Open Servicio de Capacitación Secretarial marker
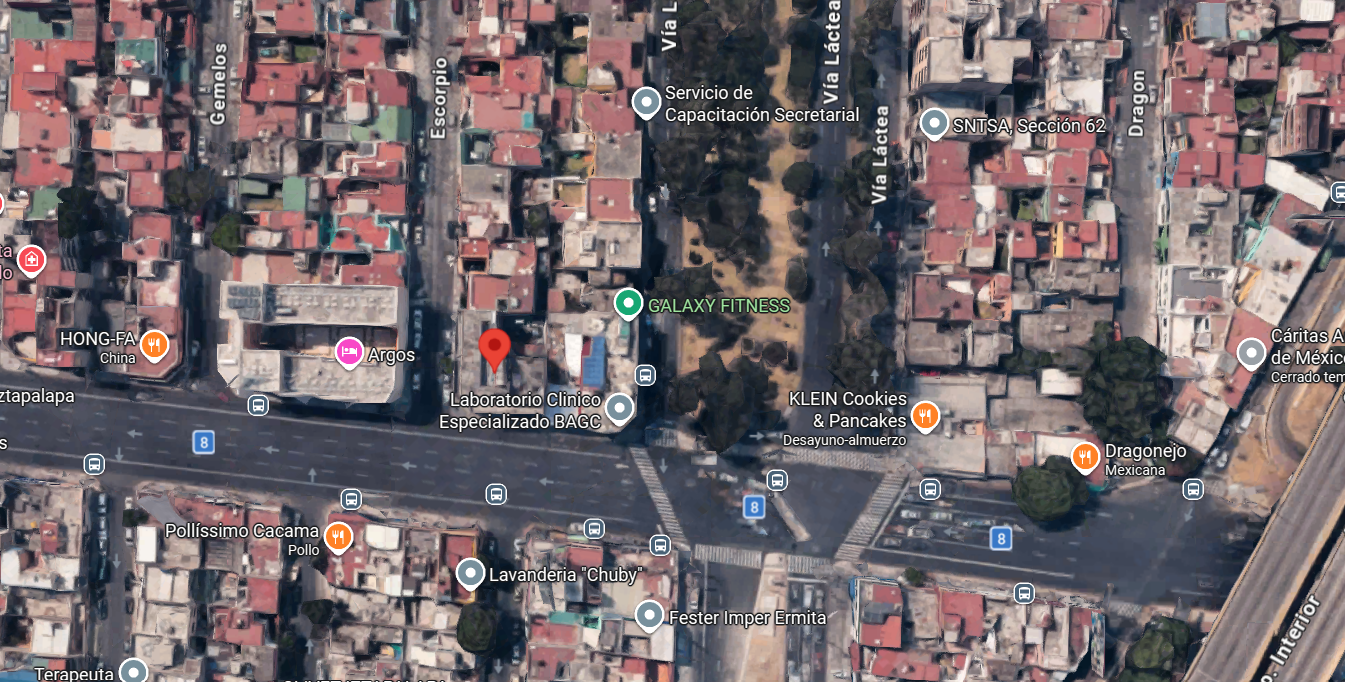 pos(647,102)
